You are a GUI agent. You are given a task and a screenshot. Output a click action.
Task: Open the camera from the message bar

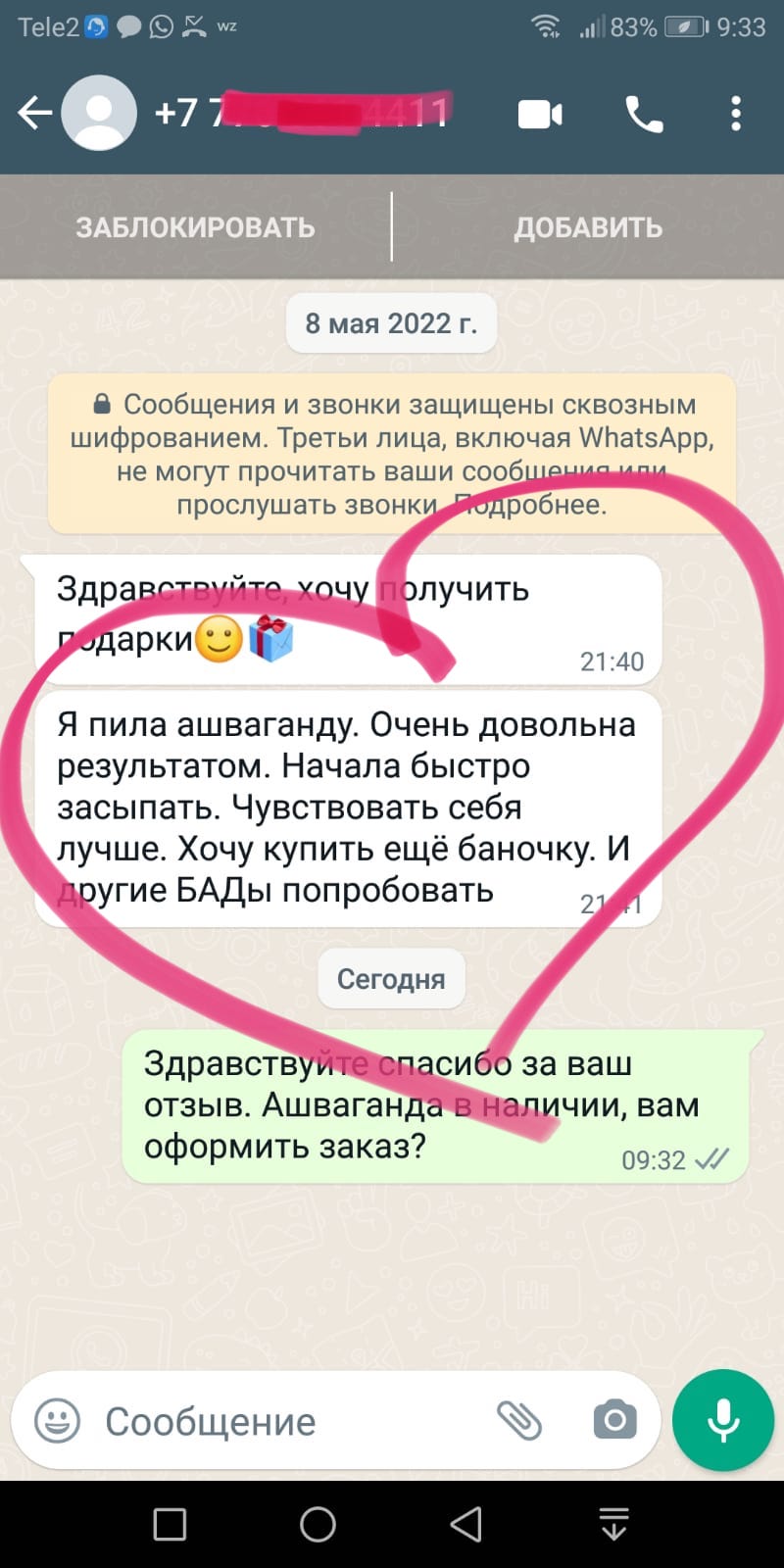614,1420
